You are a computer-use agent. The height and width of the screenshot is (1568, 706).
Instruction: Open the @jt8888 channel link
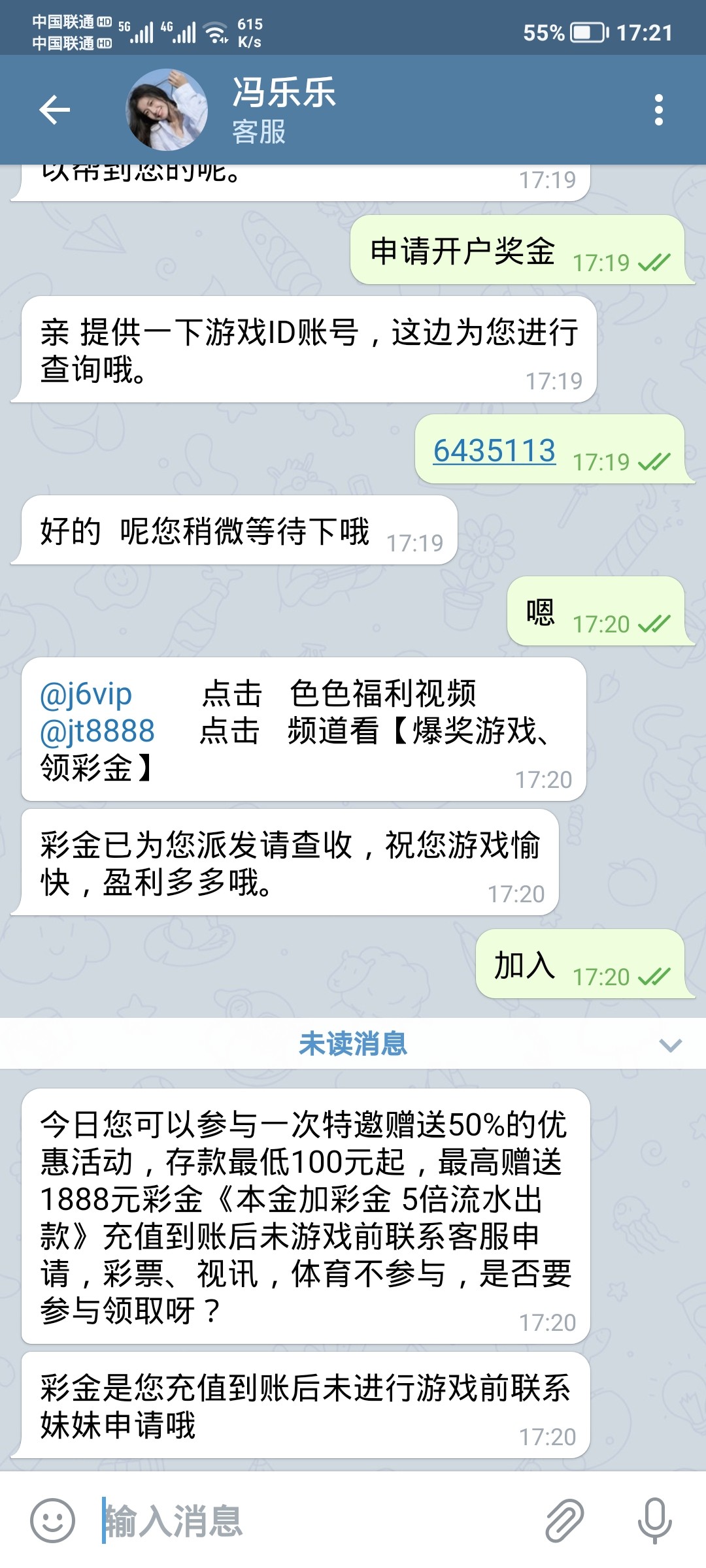pyautogui.click(x=97, y=731)
